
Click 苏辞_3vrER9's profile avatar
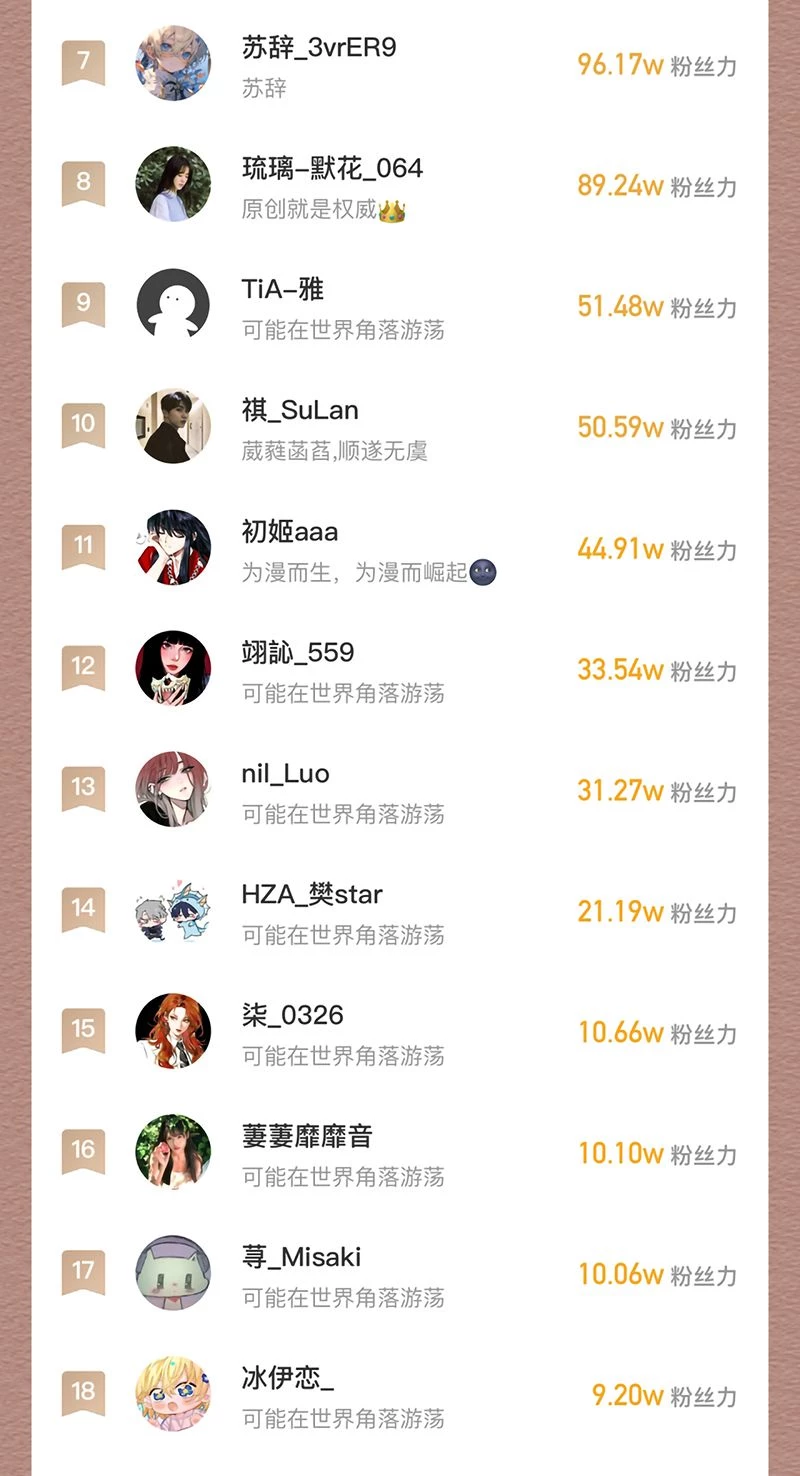[172, 63]
